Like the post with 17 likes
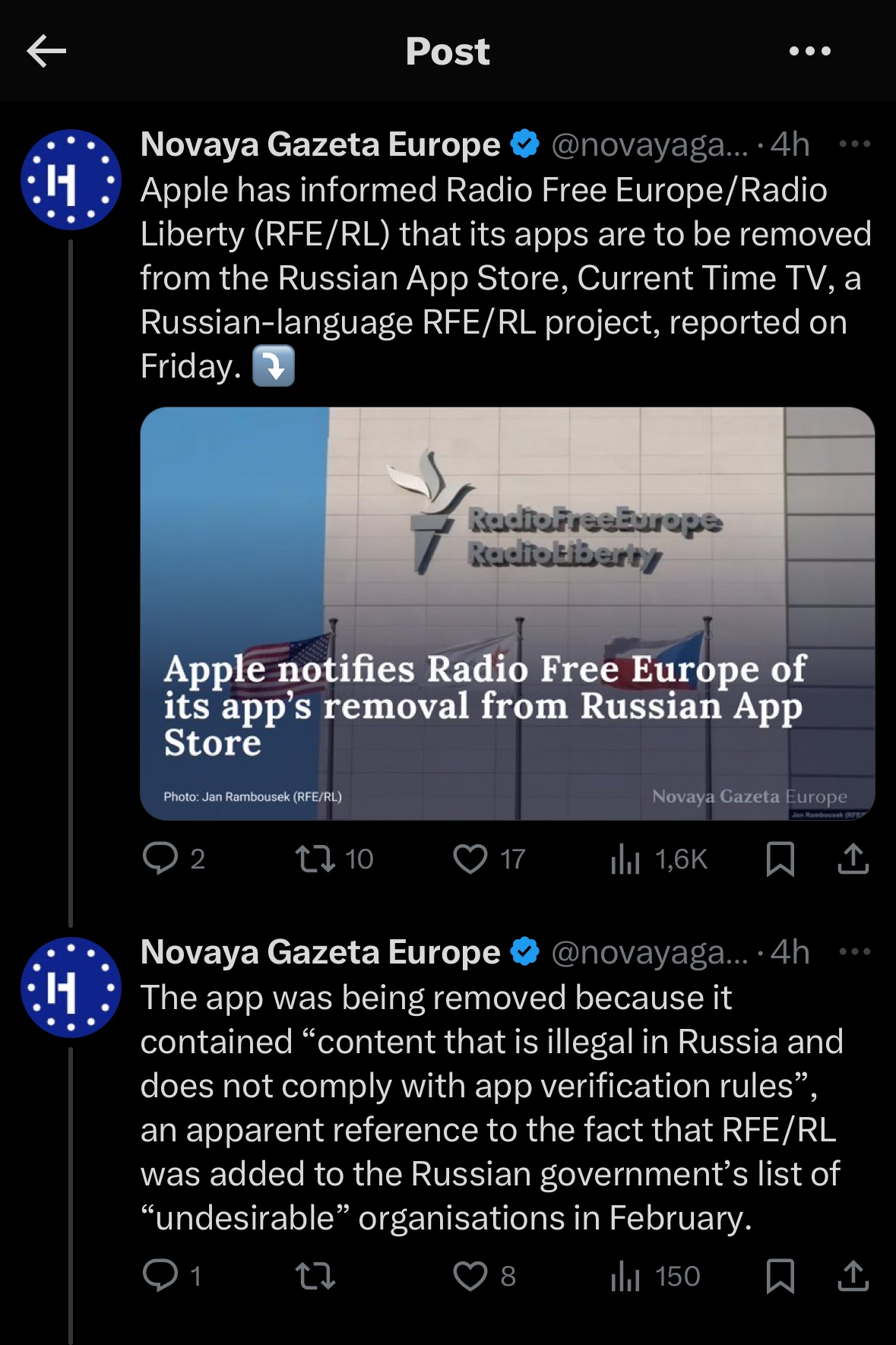896x1345 pixels. [470, 859]
